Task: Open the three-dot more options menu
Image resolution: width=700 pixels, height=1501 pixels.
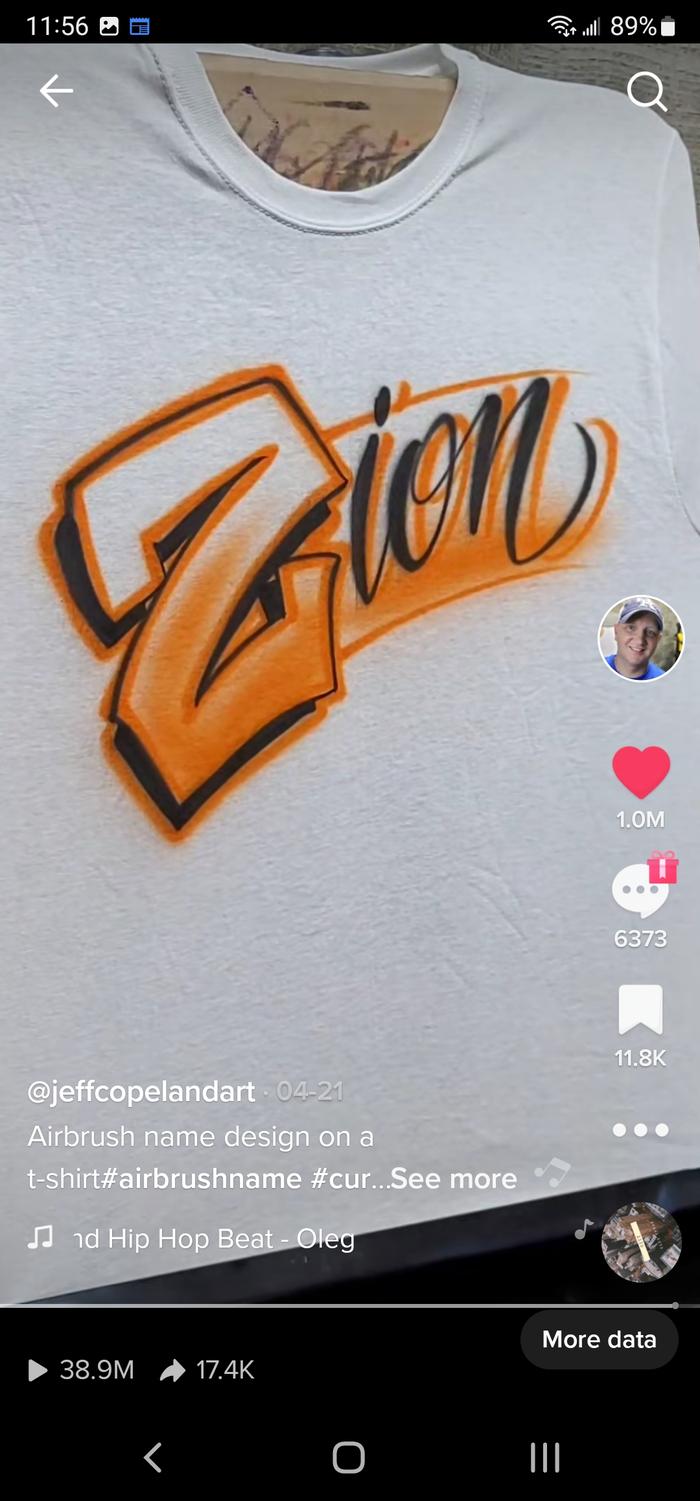Action: tap(640, 1130)
